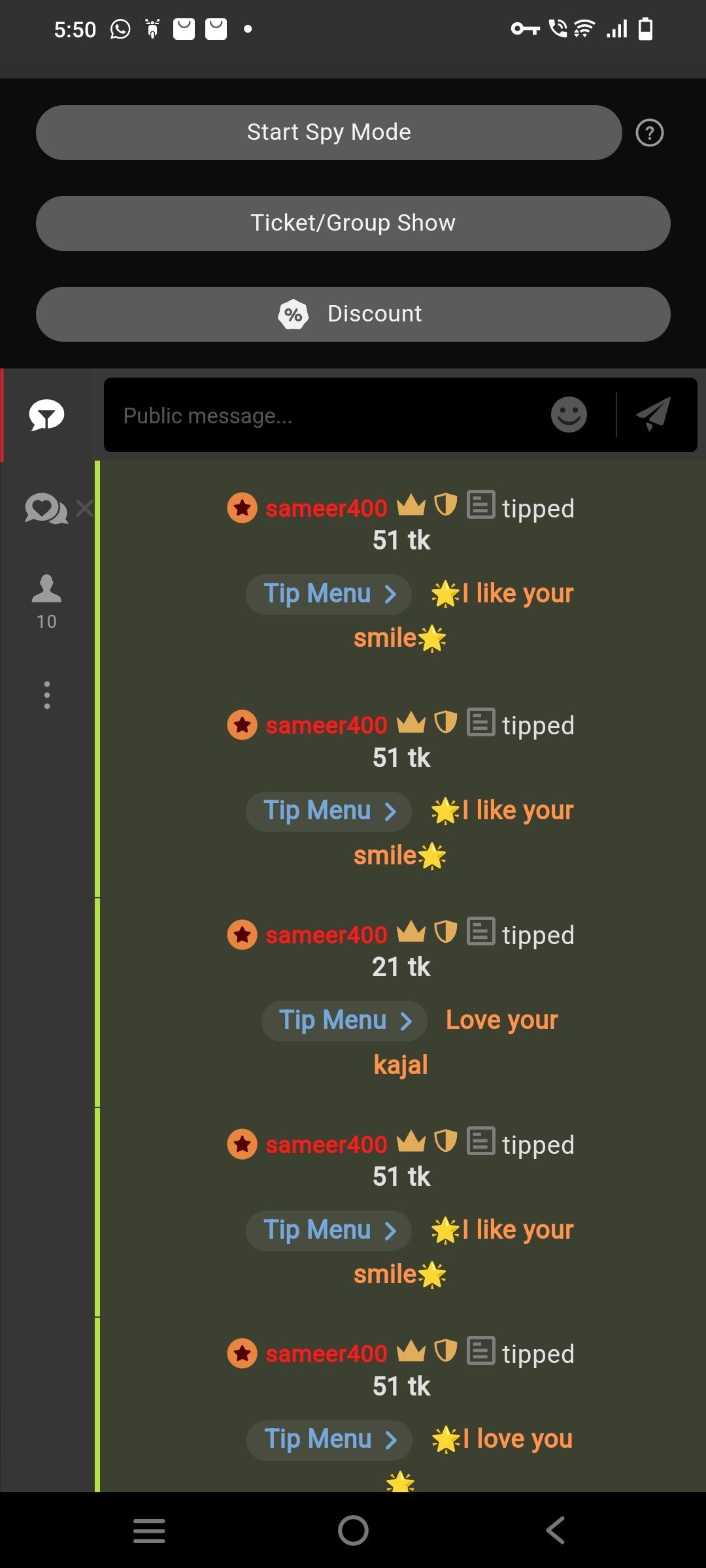Switch to the public chat tab
Viewport: 706px width, 1568px height.
tap(46, 416)
